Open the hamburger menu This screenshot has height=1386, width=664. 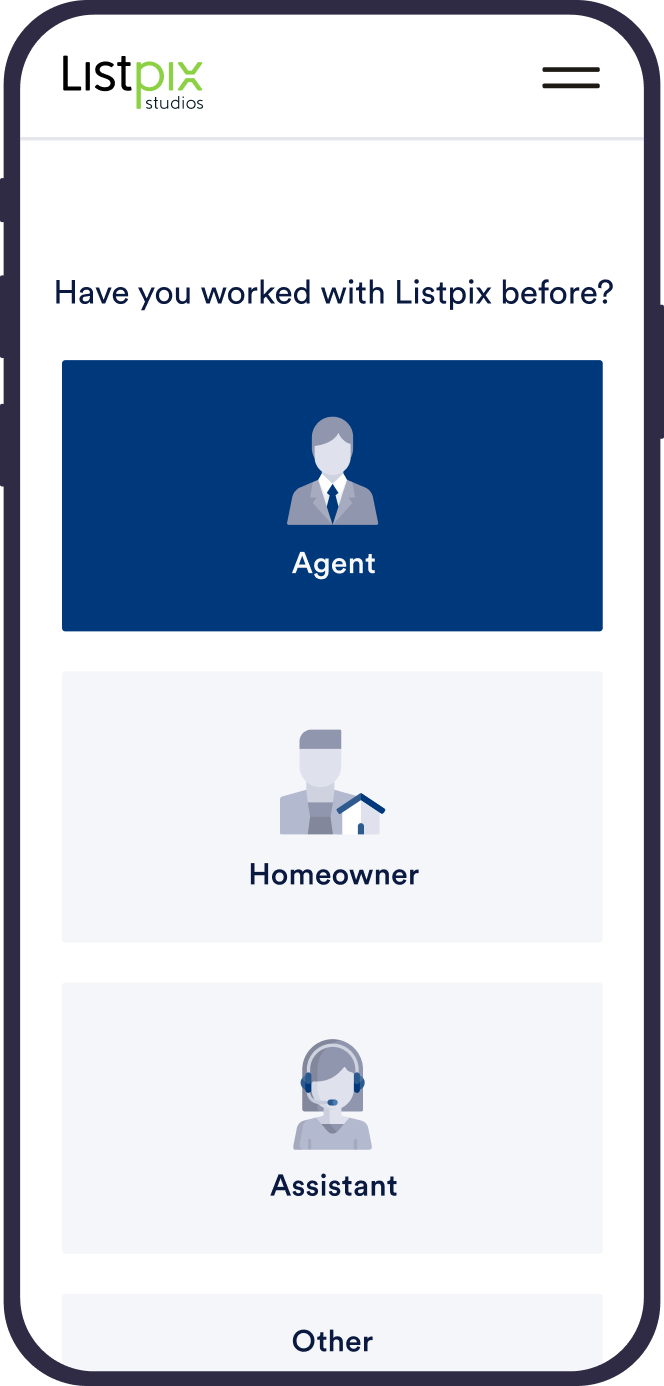[571, 78]
